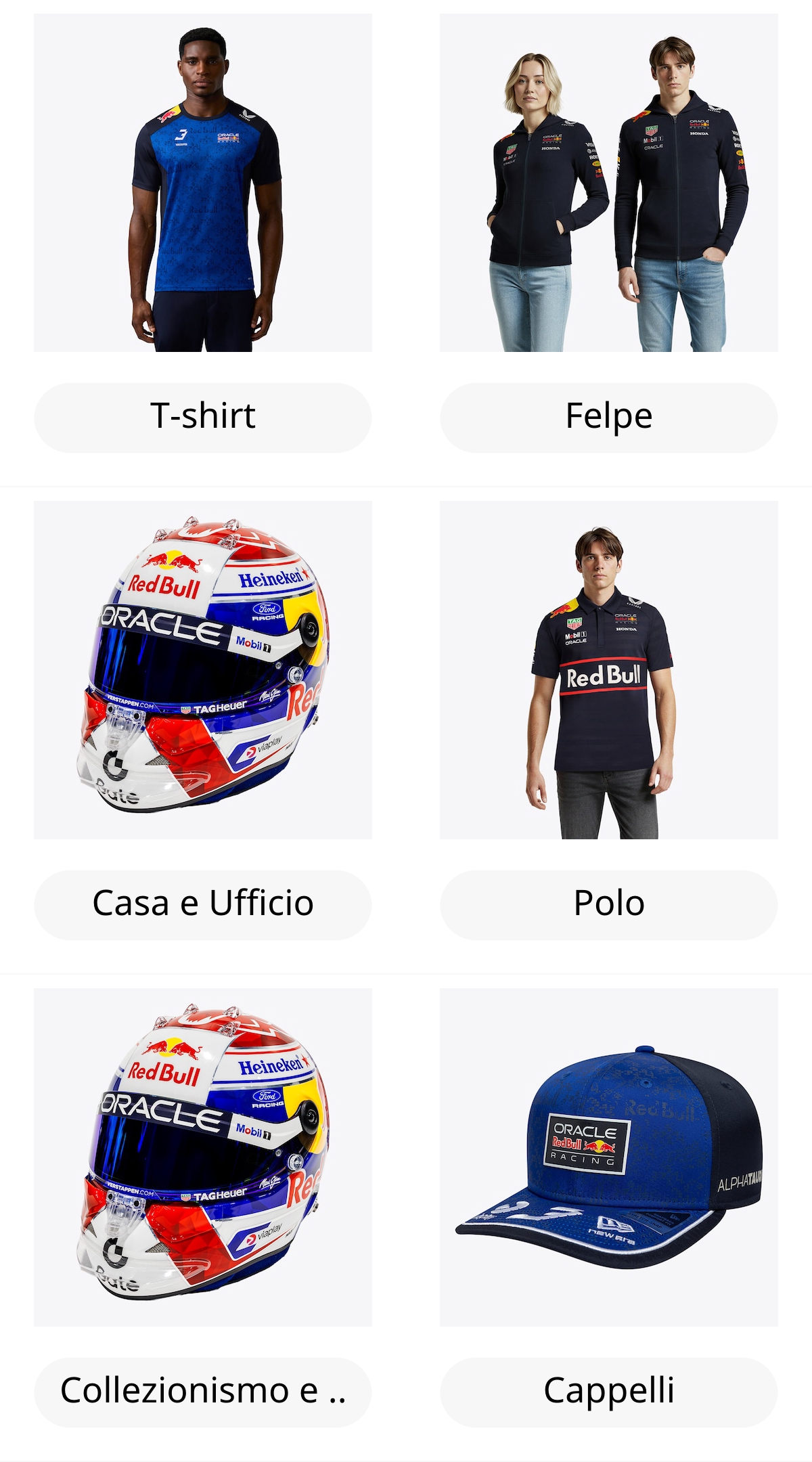Click the helmet image above Casa e Ufficio
The width and height of the screenshot is (812, 1462).
click(x=203, y=670)
